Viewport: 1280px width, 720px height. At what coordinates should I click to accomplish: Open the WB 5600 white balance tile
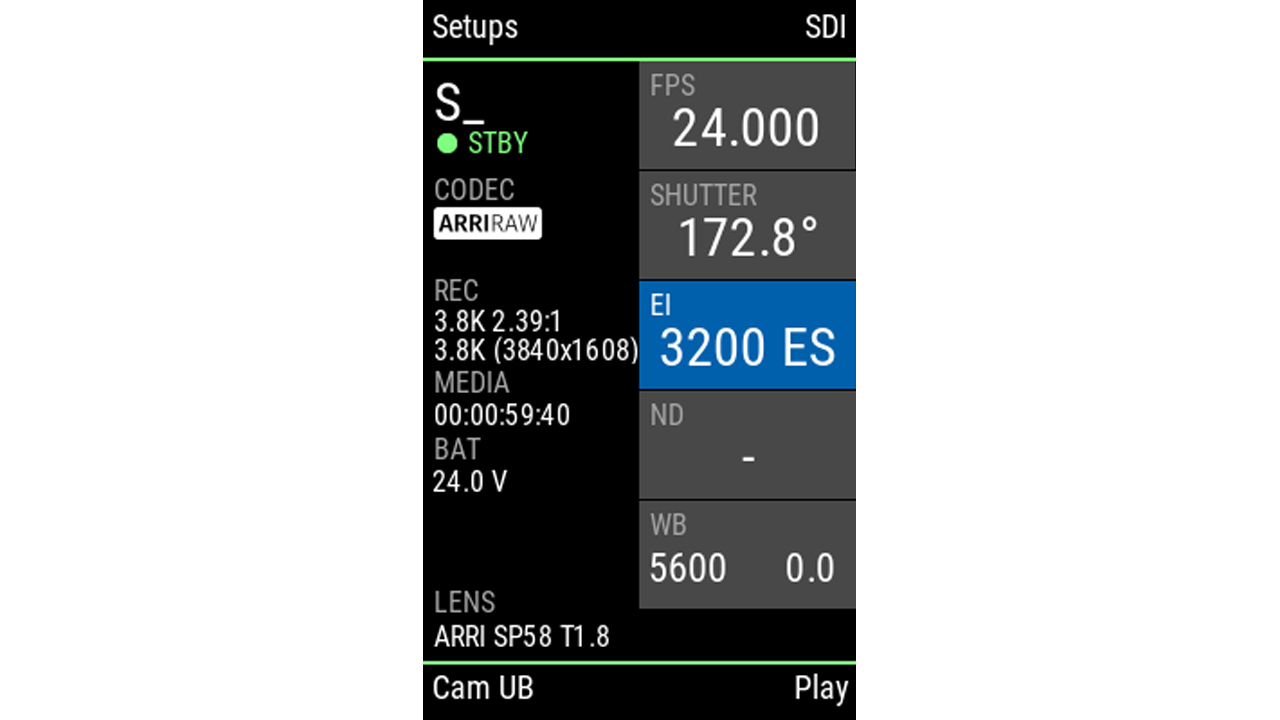pos(747,555)
